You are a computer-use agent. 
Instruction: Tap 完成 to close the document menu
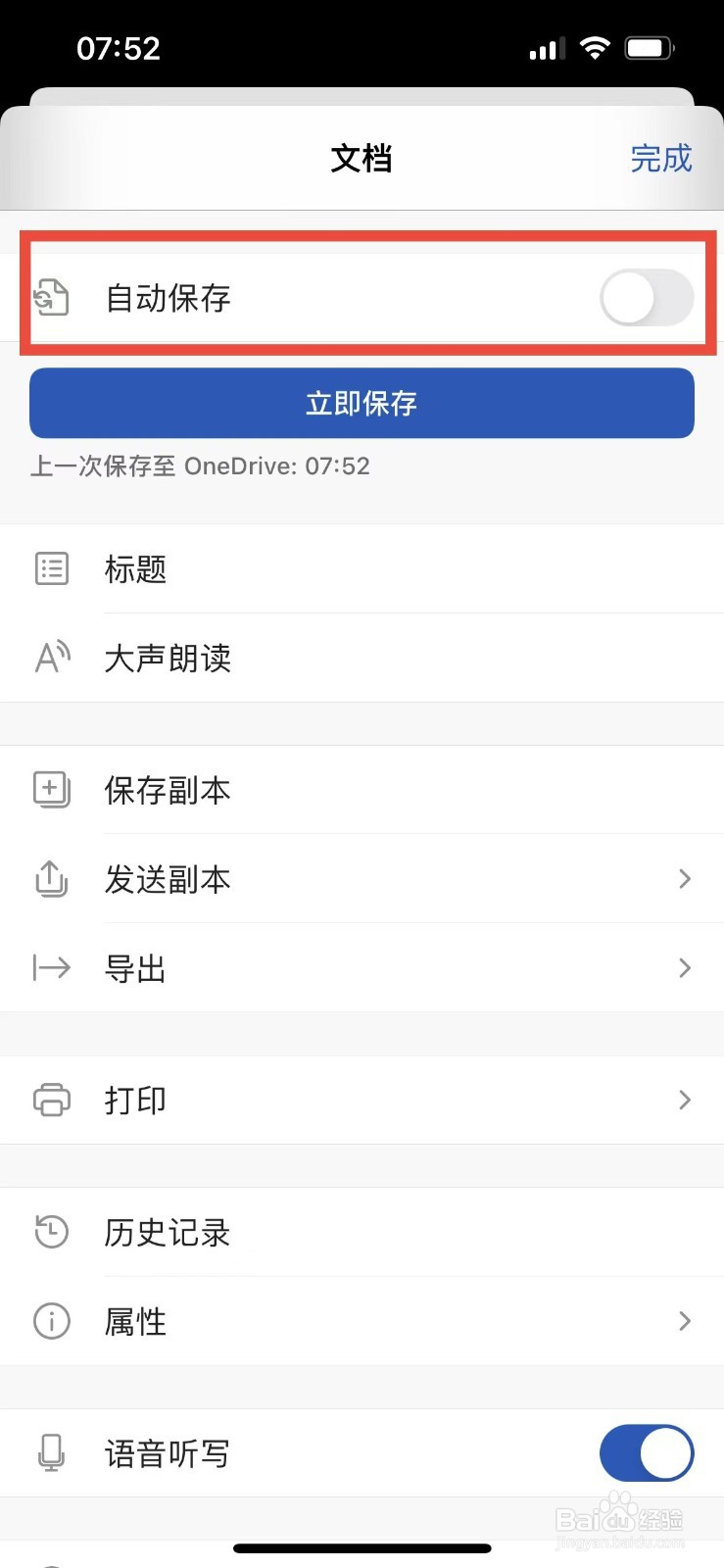pos(661,158)
